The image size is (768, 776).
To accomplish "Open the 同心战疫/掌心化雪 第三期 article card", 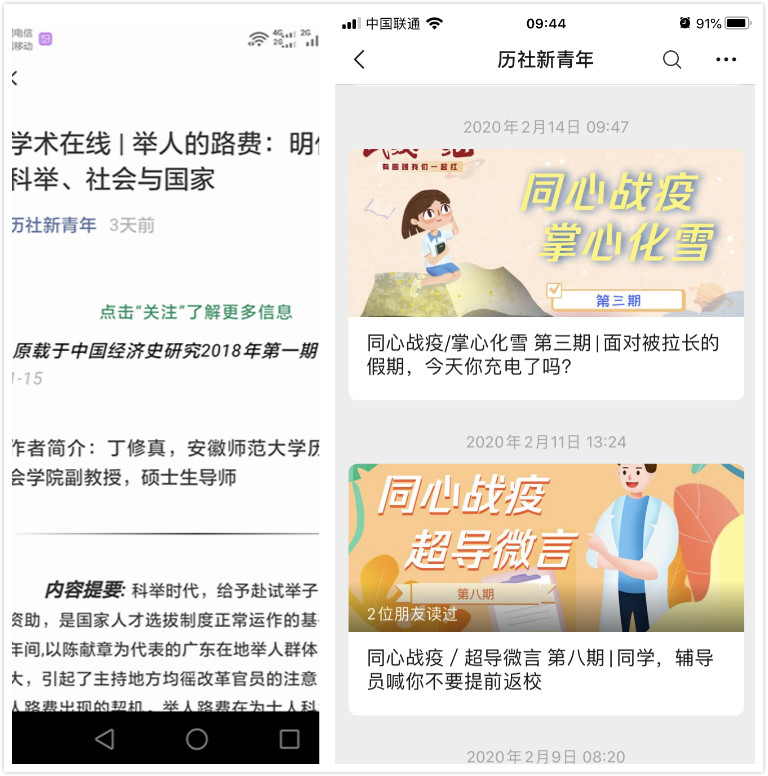I will point(545,275).
